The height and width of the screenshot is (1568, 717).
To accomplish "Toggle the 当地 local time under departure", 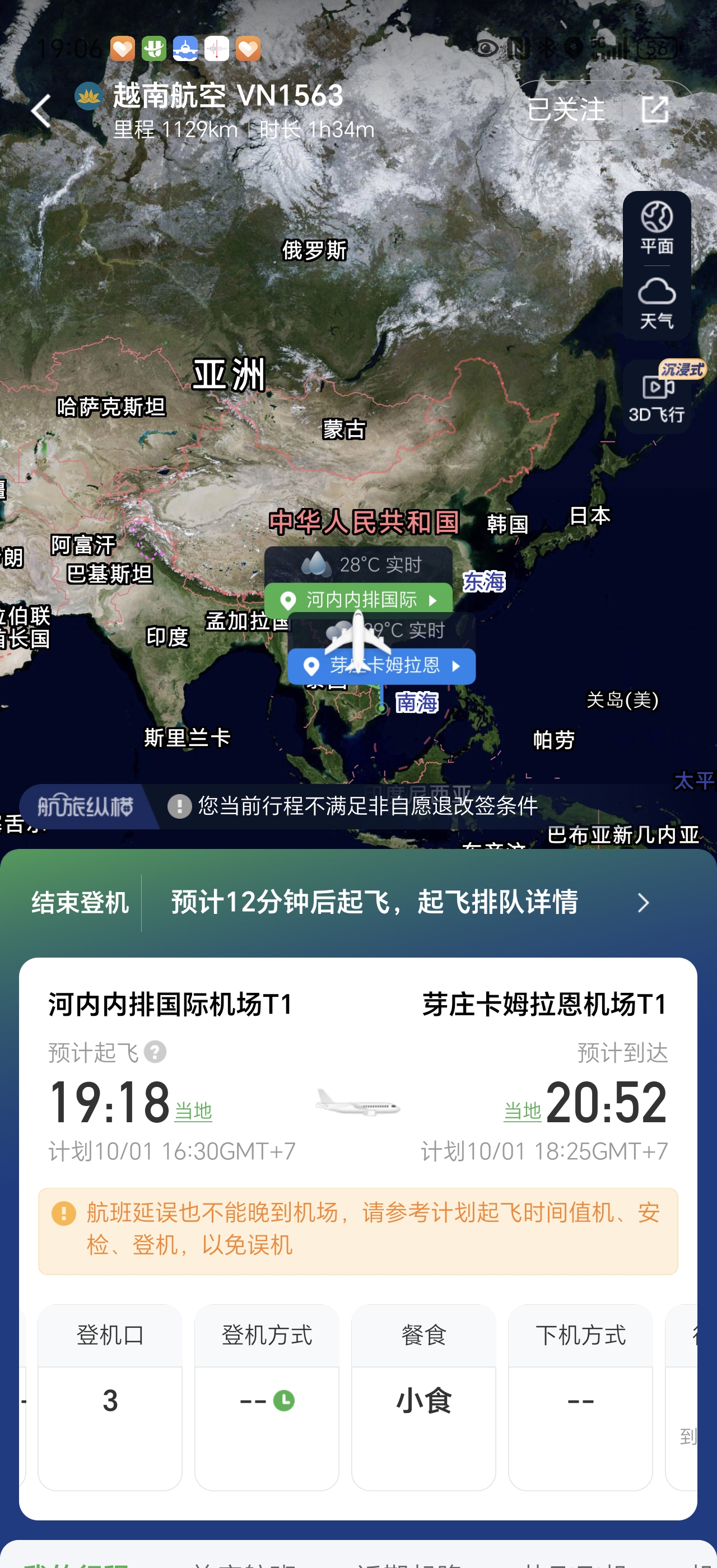I will [194, 1112].
